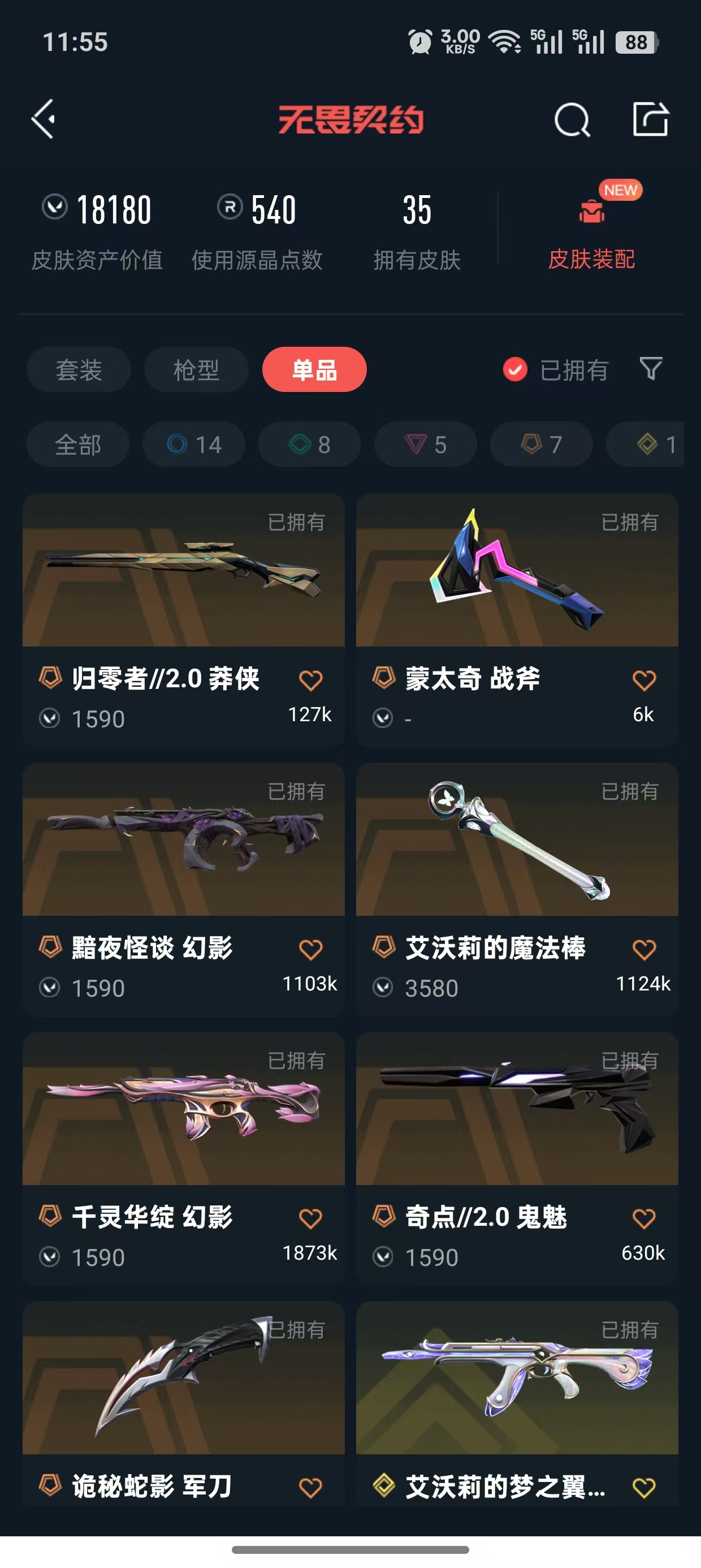Switch to the 套装 tab

tap(79, 369)
